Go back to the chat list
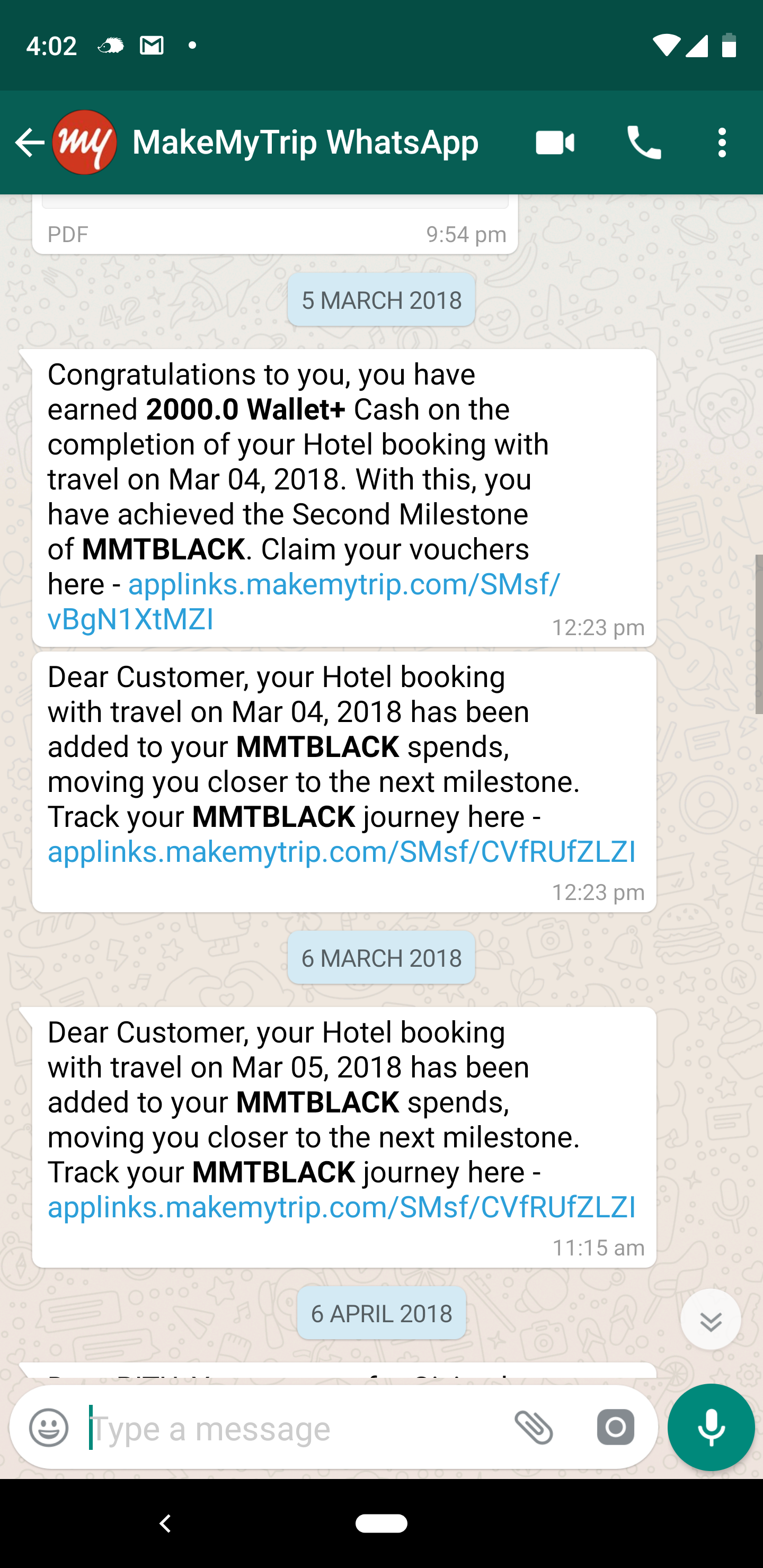The image size is (763, 1568). coord(29,143)
